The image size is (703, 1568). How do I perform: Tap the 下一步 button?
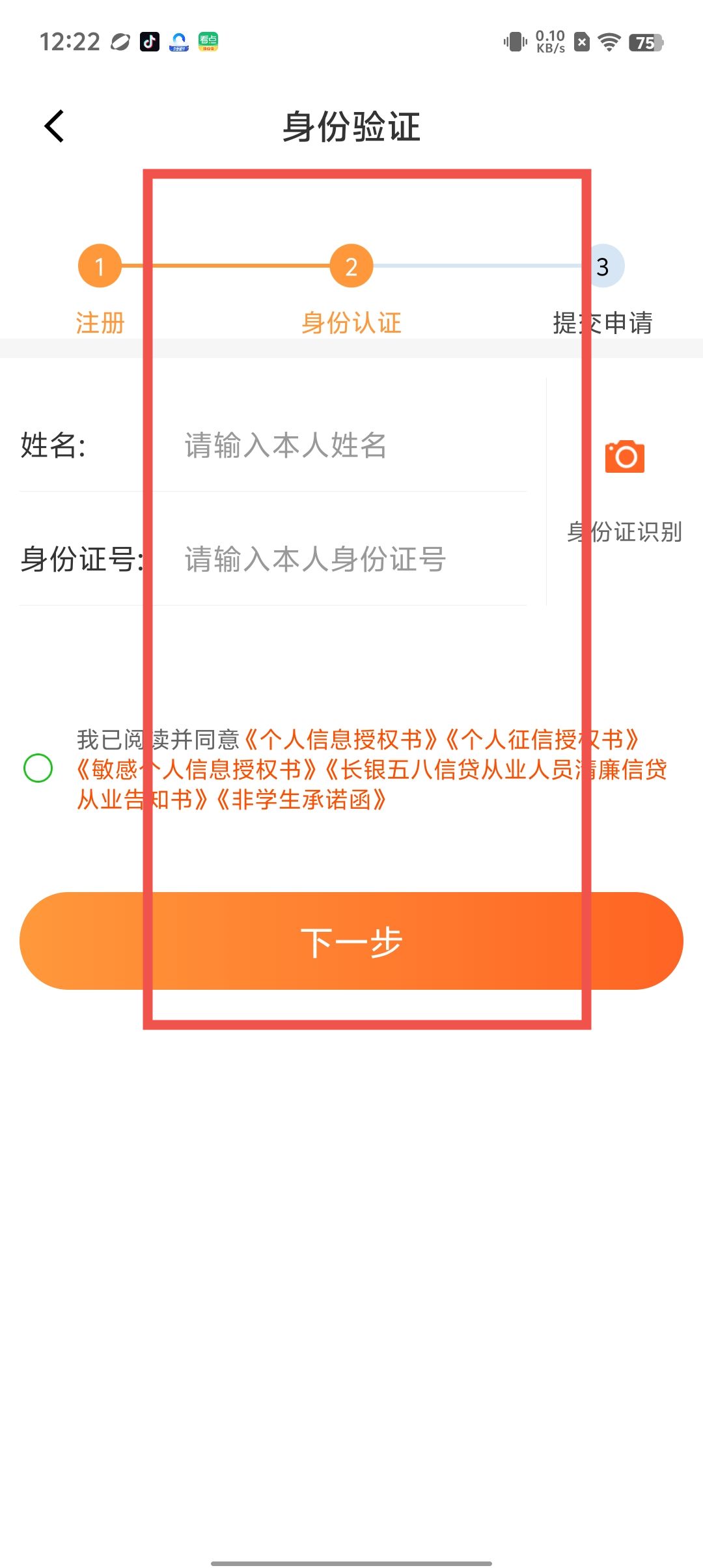coord(351,941)
